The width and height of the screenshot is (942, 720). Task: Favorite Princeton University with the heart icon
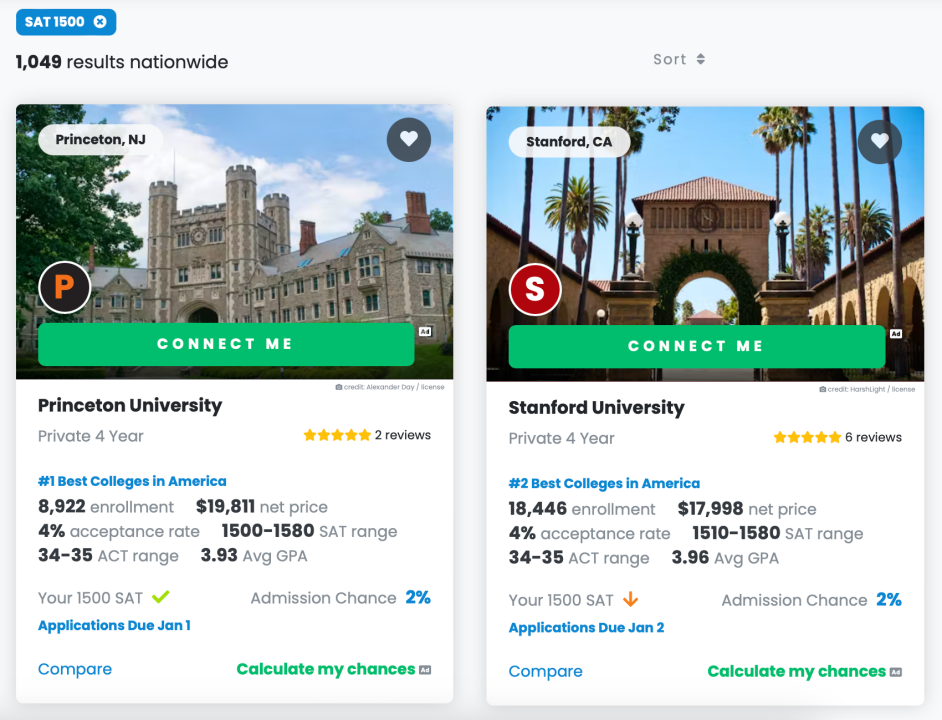click(x=408, y=140)
